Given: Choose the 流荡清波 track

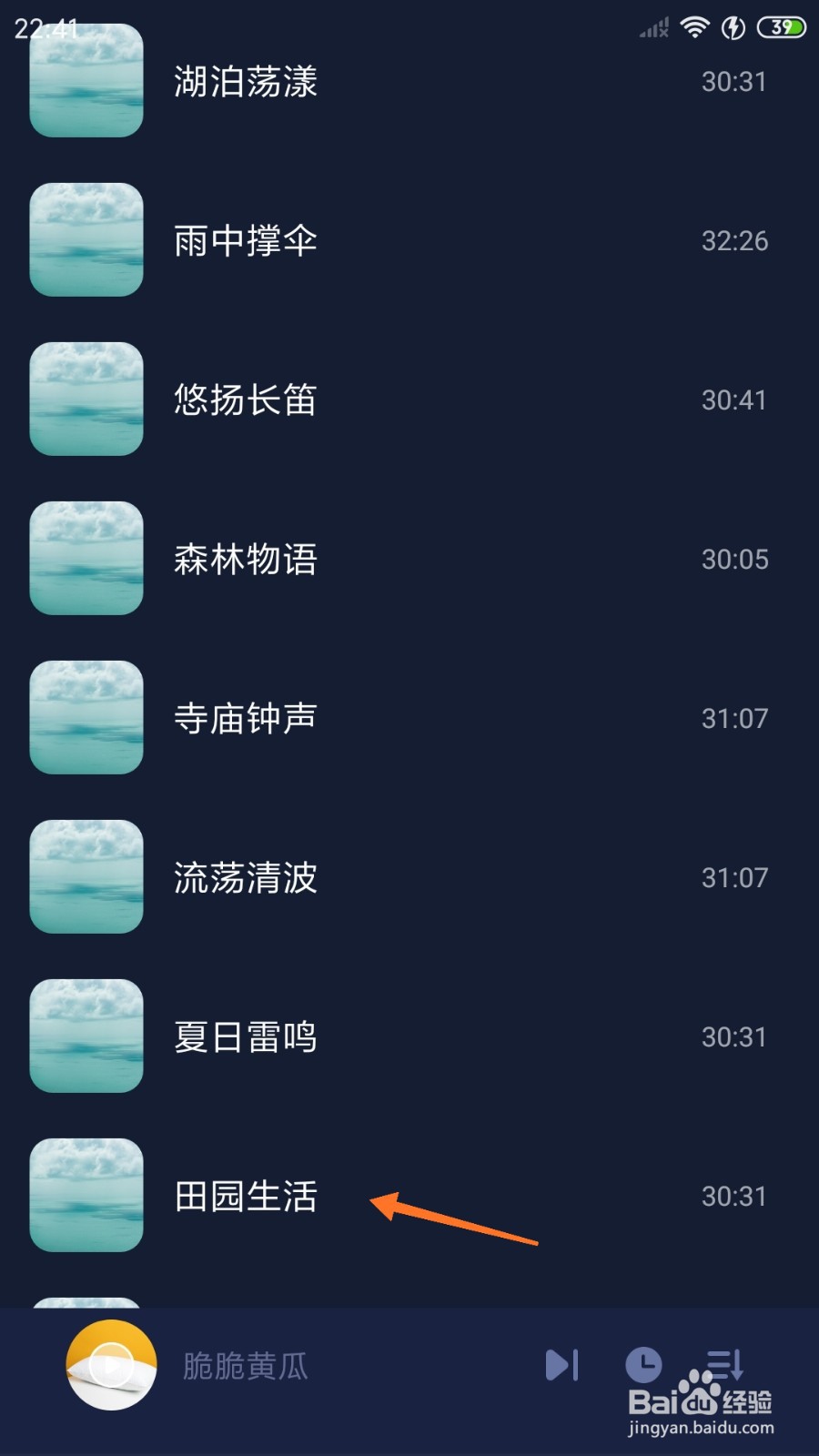Looking at the screenshot, I should (x=409, y=877).
